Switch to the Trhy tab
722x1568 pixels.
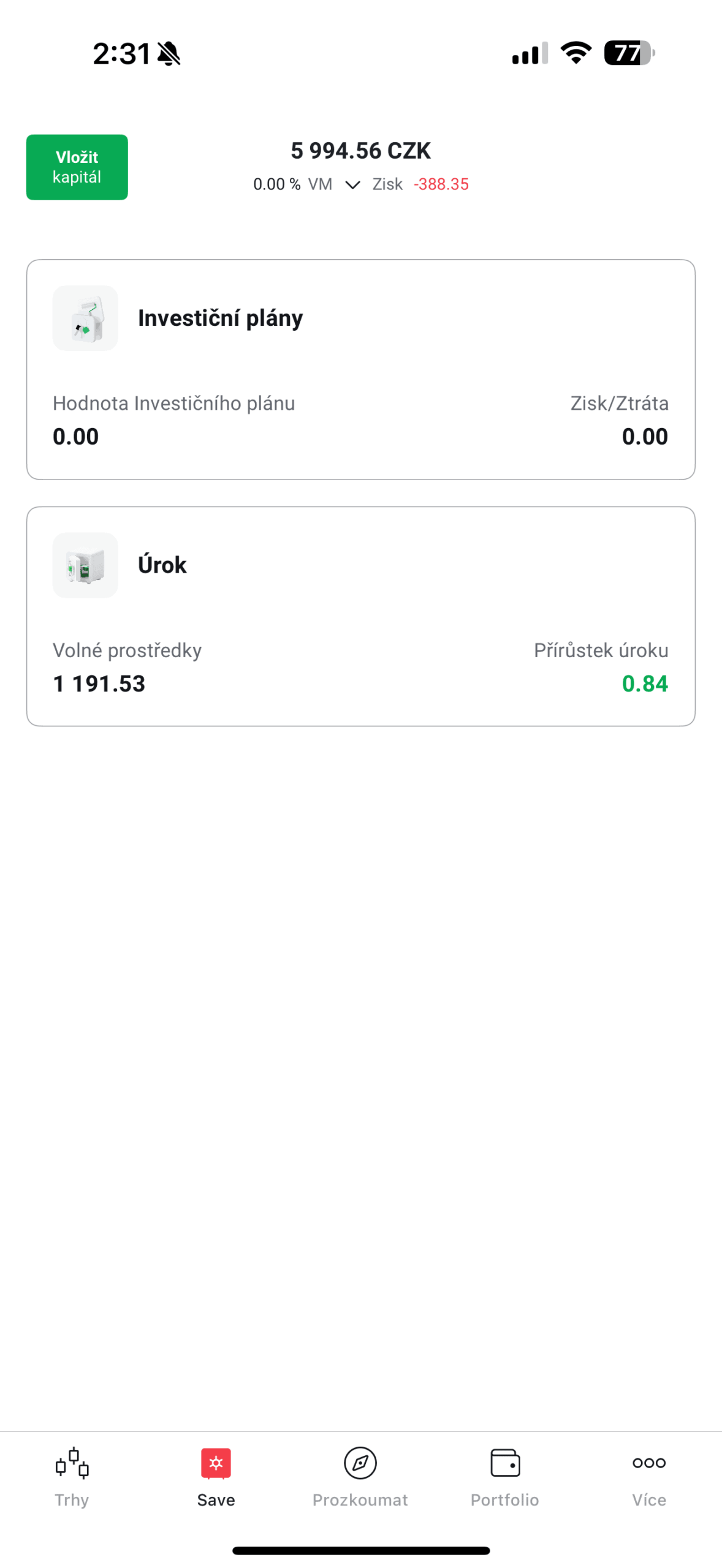(x=72, y=1476)
